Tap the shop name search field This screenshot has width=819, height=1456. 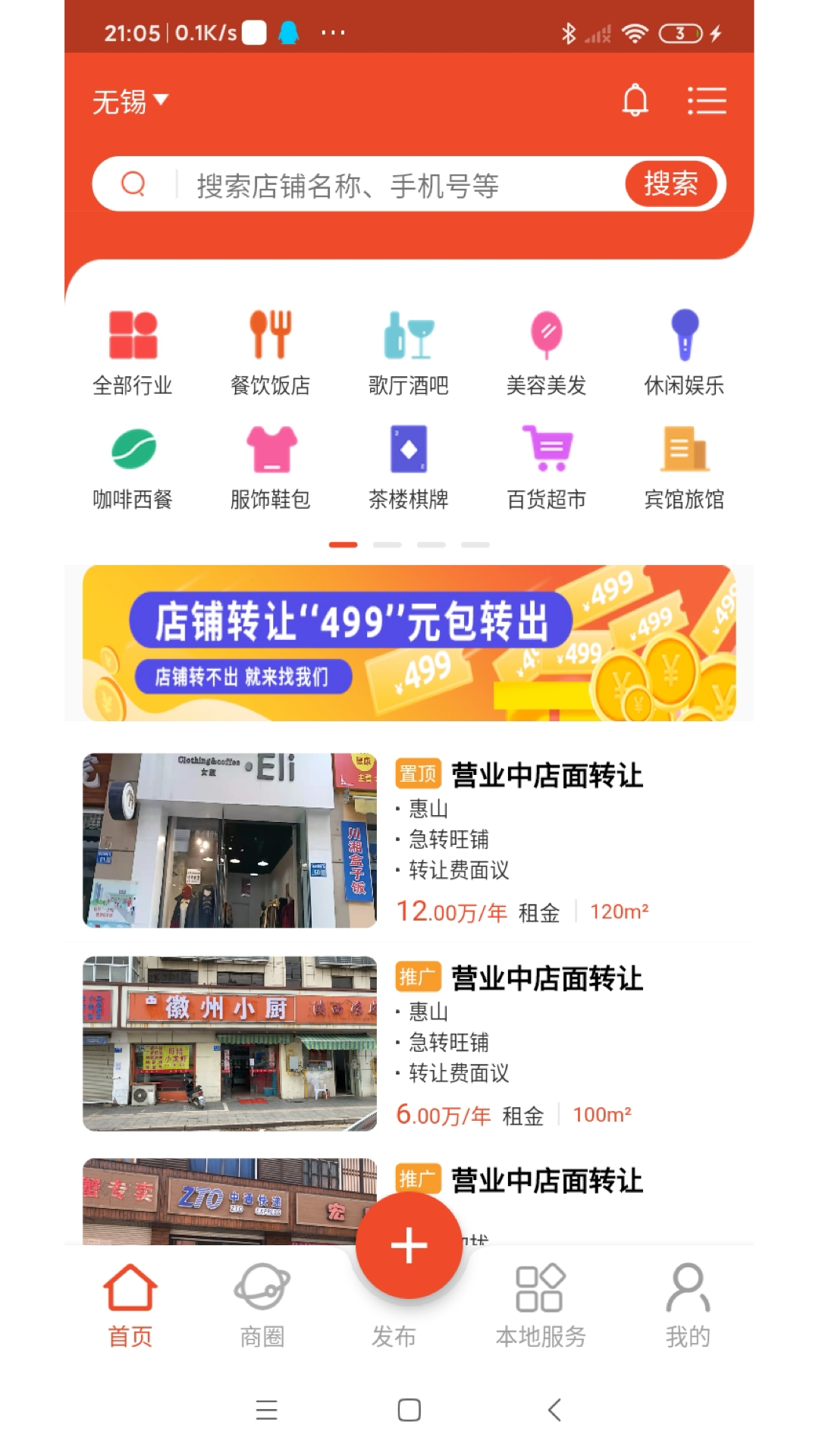coord(394,184)
